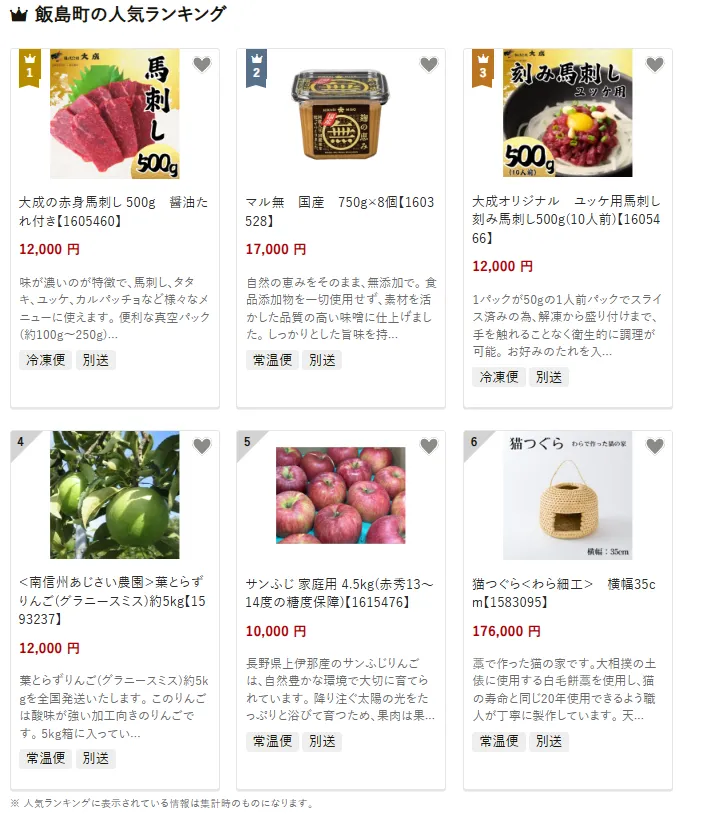View the マル無 国産 750g×8個 product
Viewport: 712px width, 822px height.
pyautogui.click(x=340, y=211)
